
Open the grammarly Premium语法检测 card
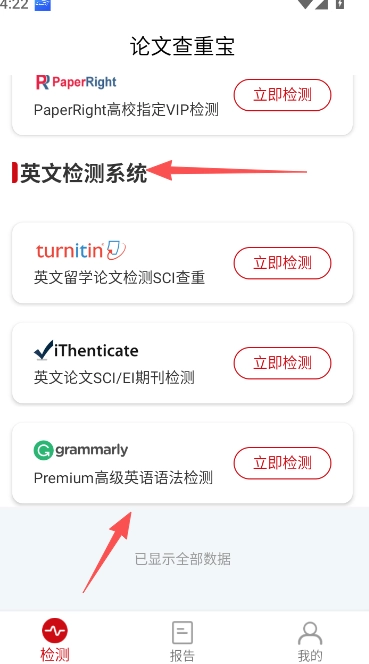coord(182,463)
